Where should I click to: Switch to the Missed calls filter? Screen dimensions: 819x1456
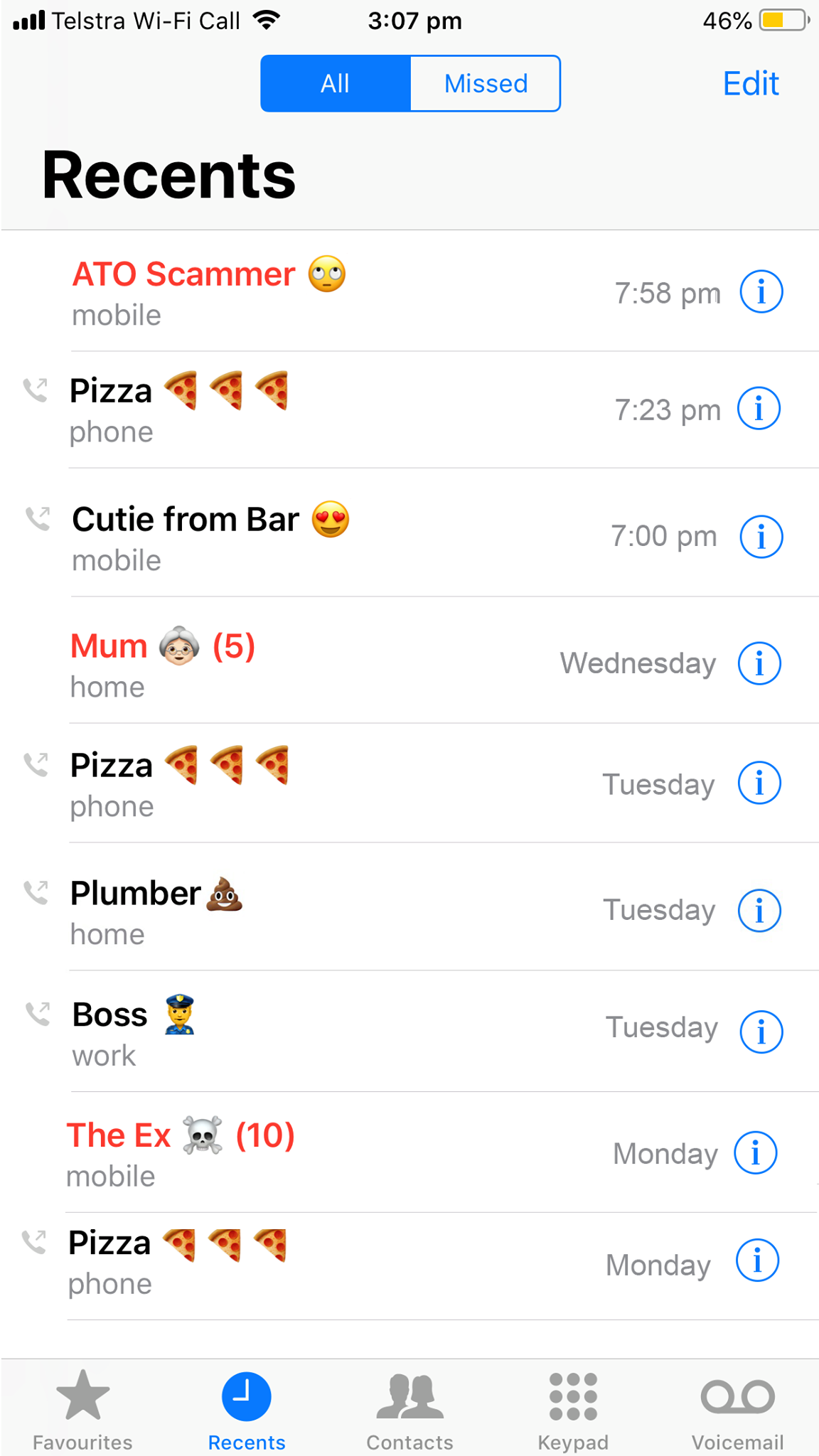coord(486,83)
